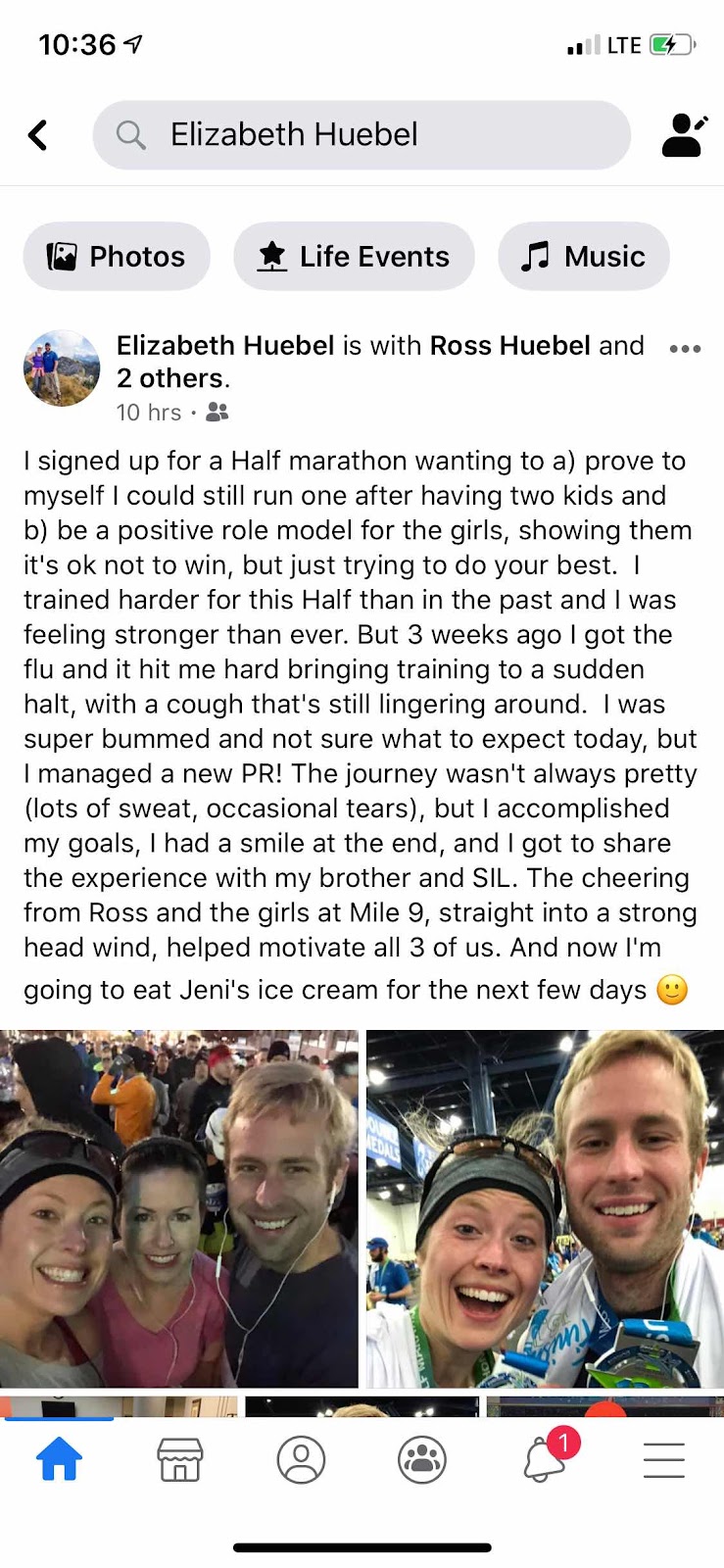Open the Life Events chip
This screenshot has height=1568, width=724.
click(x=354, y=257)
